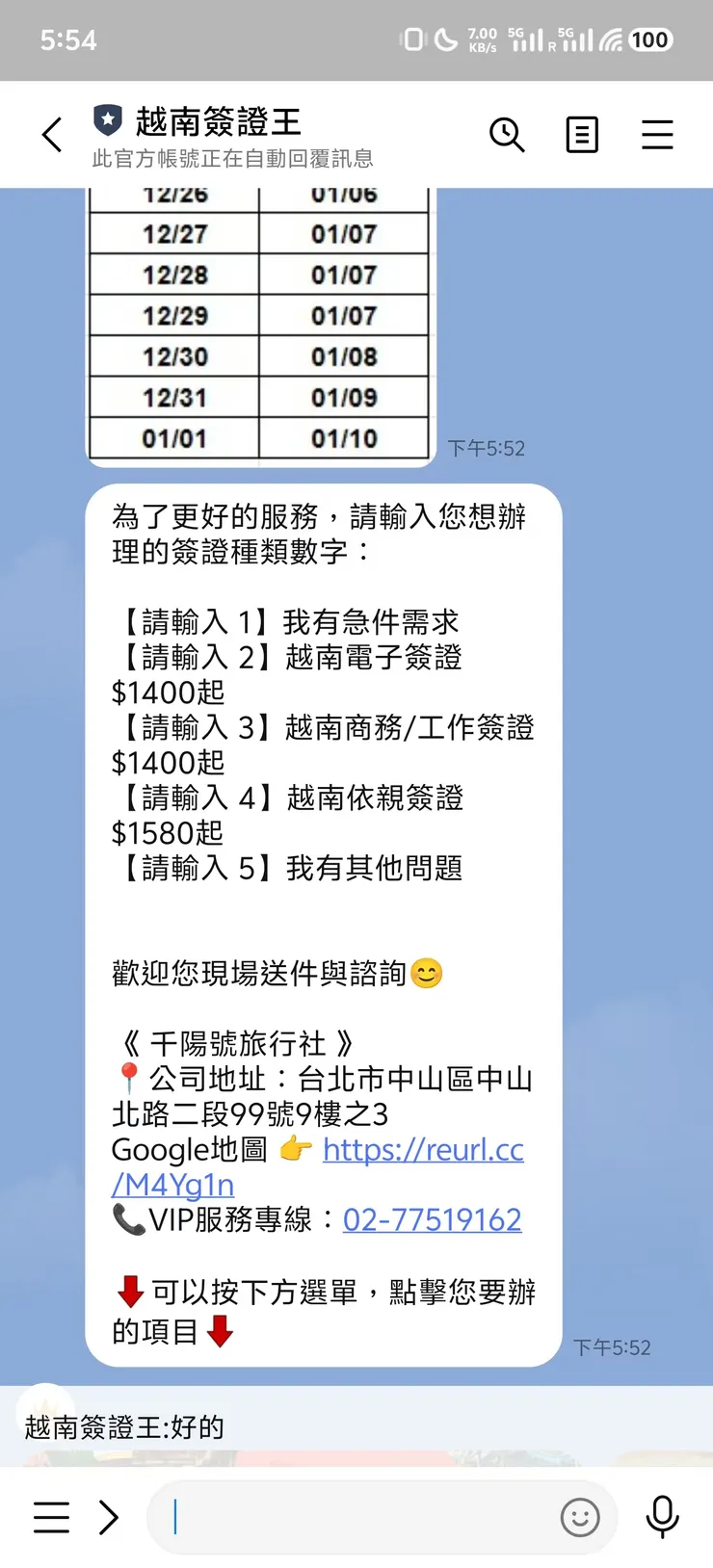Open the rich menu with the bottom-left hamburger icon

click(51, 1516)
